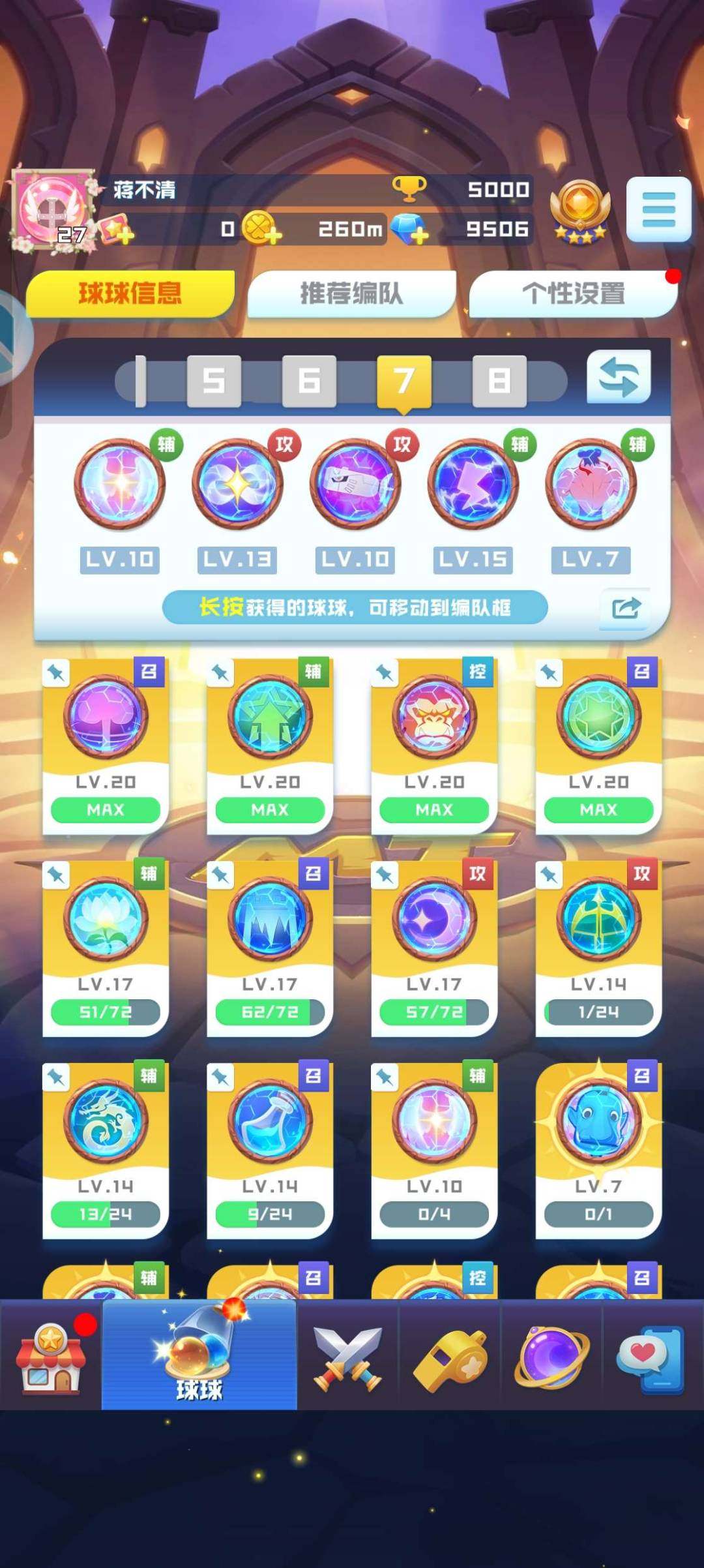Open the gorilla ball card LV.20

pyautogui.click(x=434, y=744)
